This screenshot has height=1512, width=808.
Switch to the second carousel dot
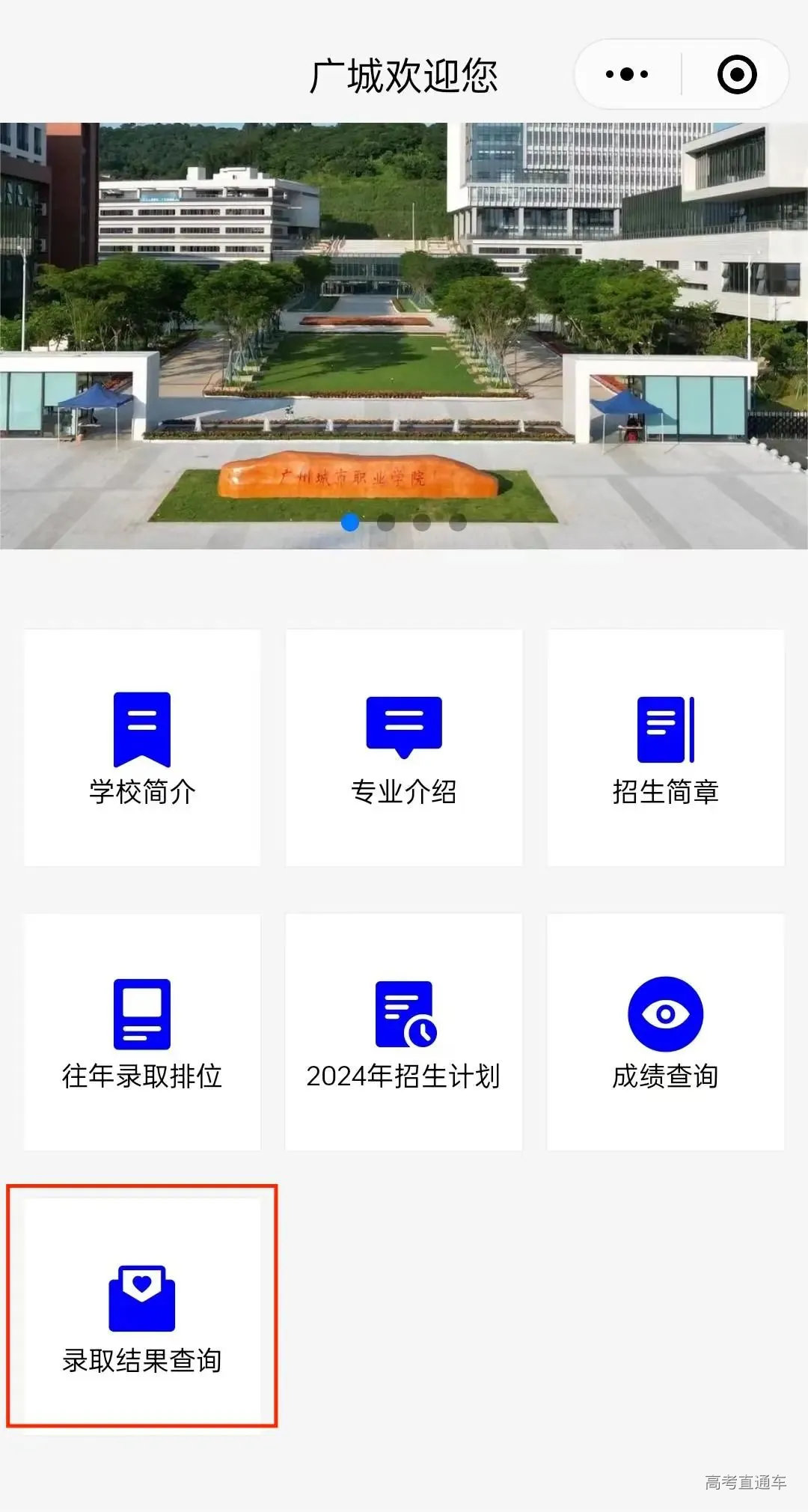[385, 522]
